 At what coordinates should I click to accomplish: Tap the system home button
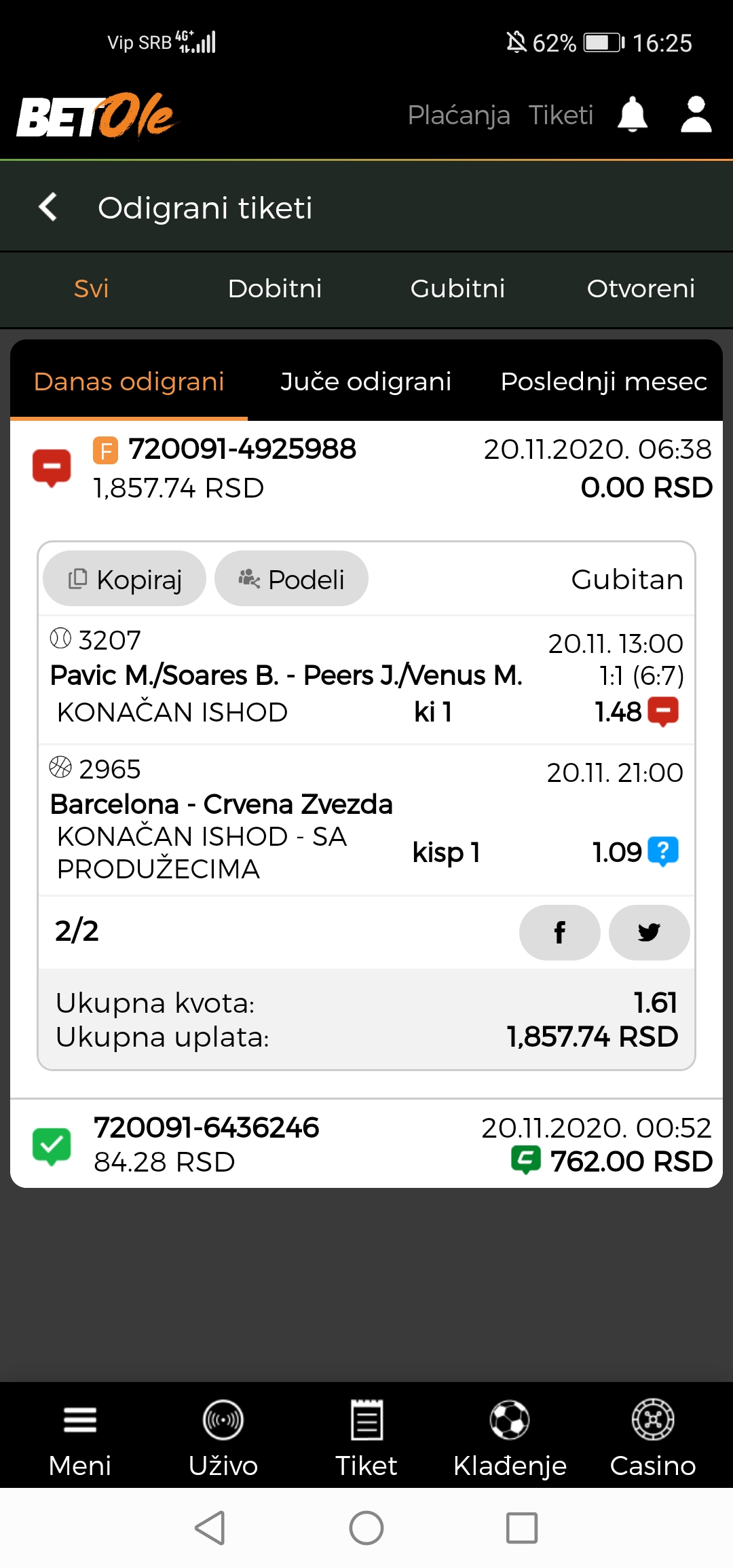coord(366,1528)
